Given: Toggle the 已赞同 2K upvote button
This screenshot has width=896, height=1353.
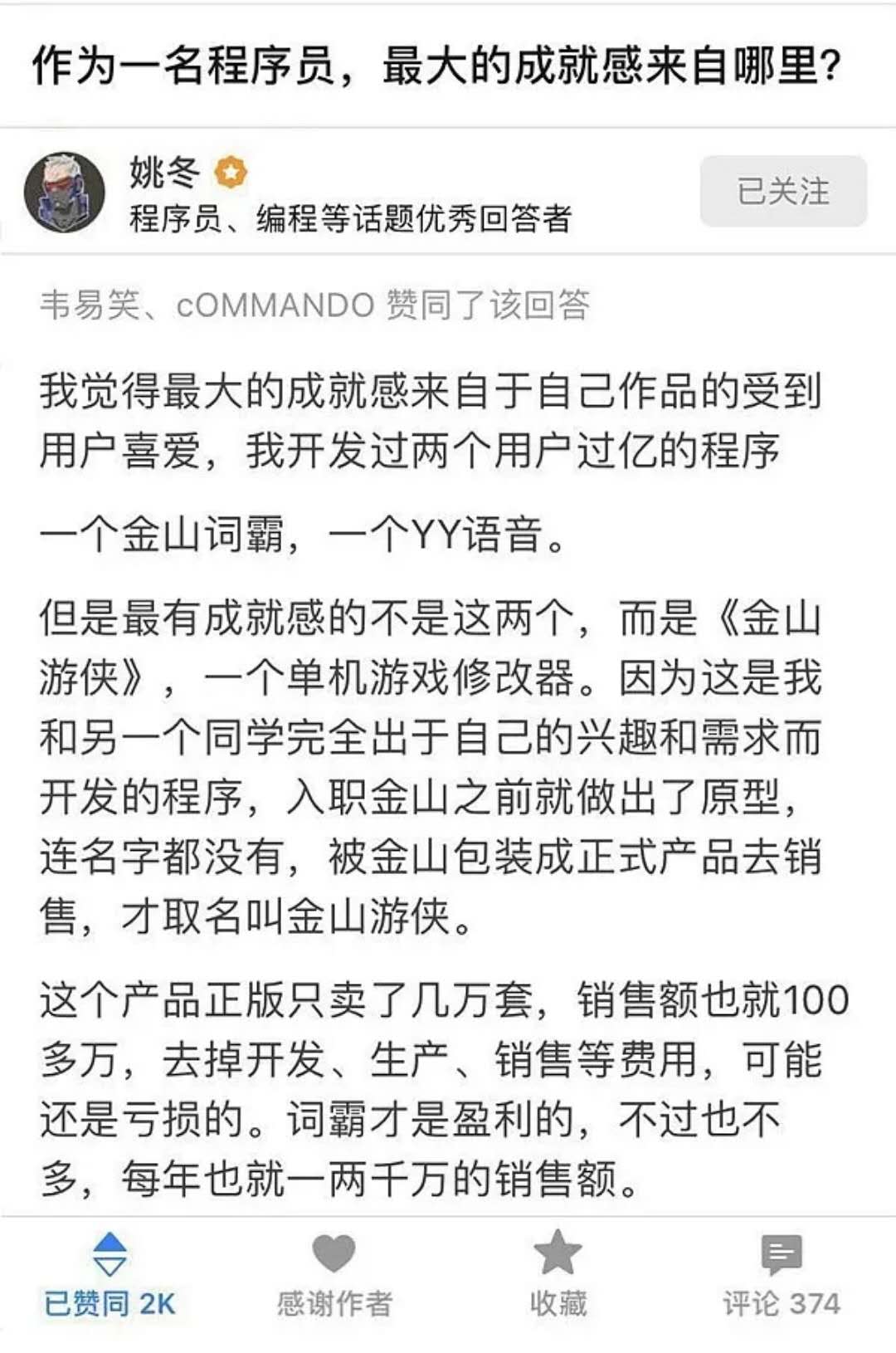Looking at the screenshot, I should point(110,1276).
